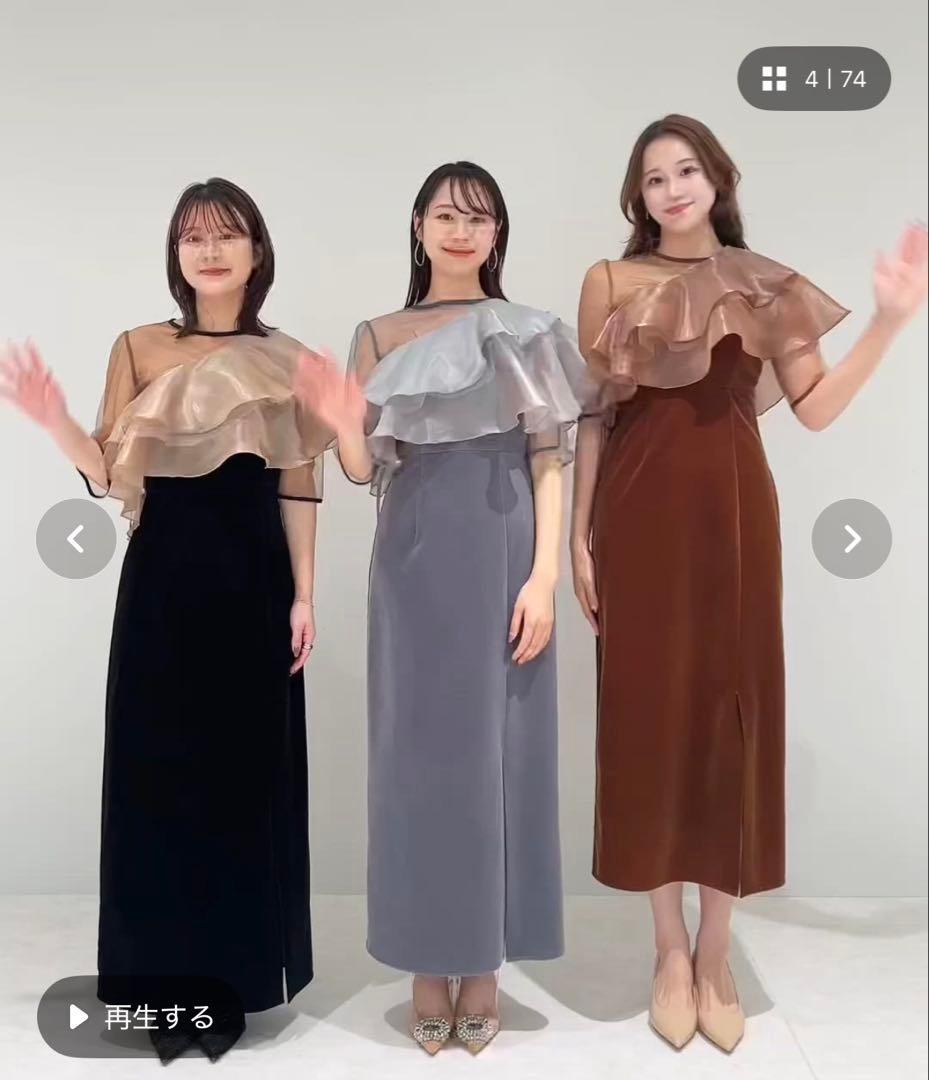Go to the next image
Screen dimensions: 929x1080
[x=852, y=539]
